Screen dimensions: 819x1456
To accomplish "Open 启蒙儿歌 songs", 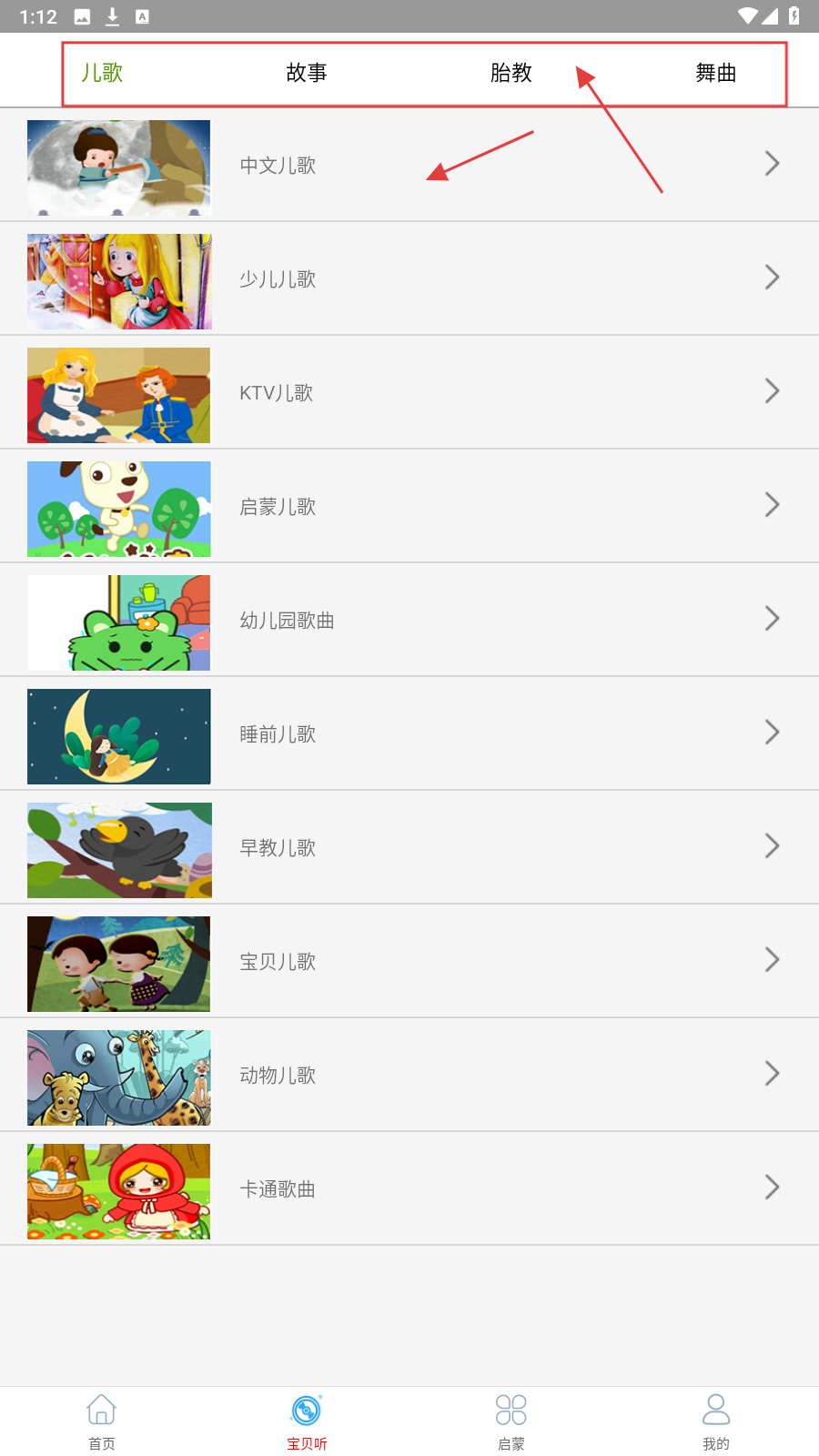I will point(409,507).
